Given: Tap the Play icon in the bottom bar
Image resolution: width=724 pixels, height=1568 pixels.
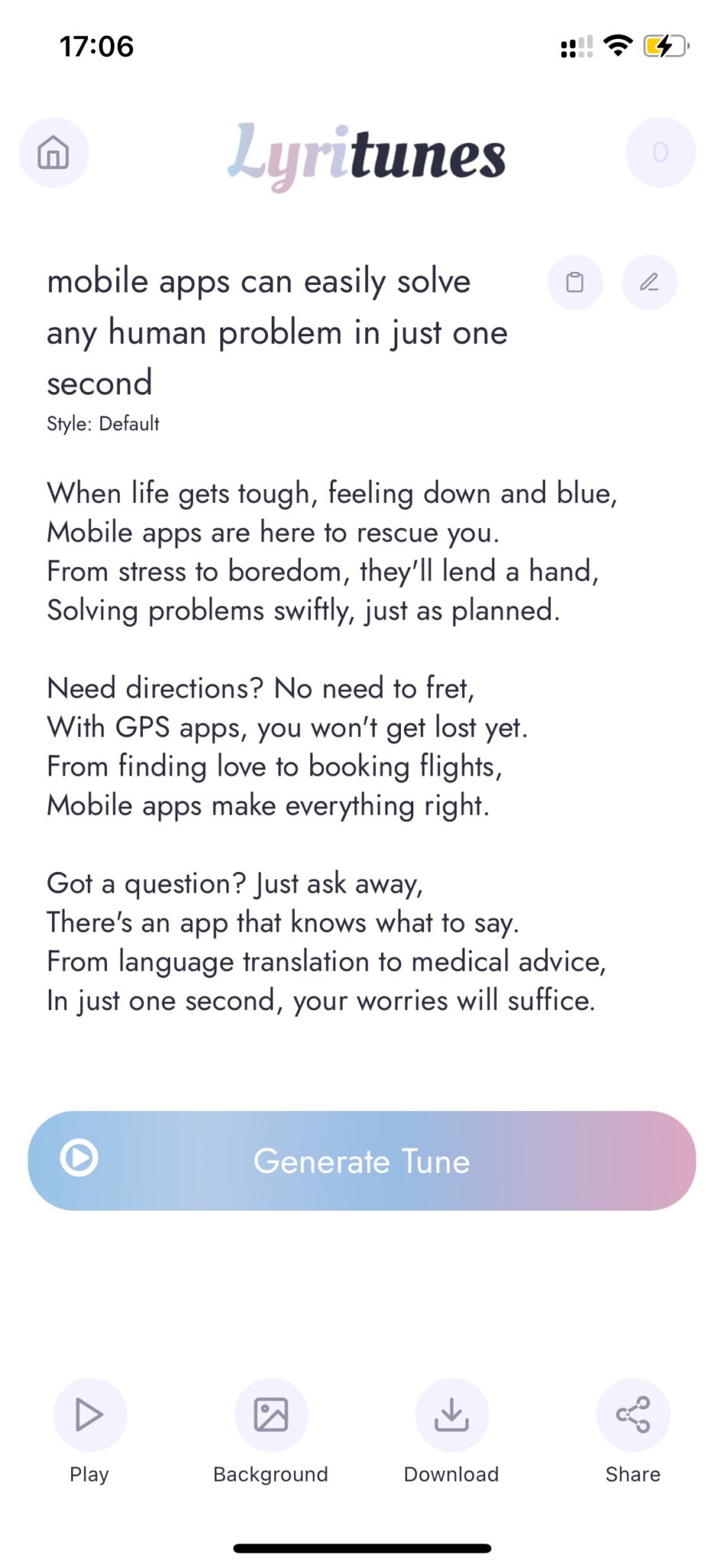Looking at the screenshot, I should coord(89,1415).
